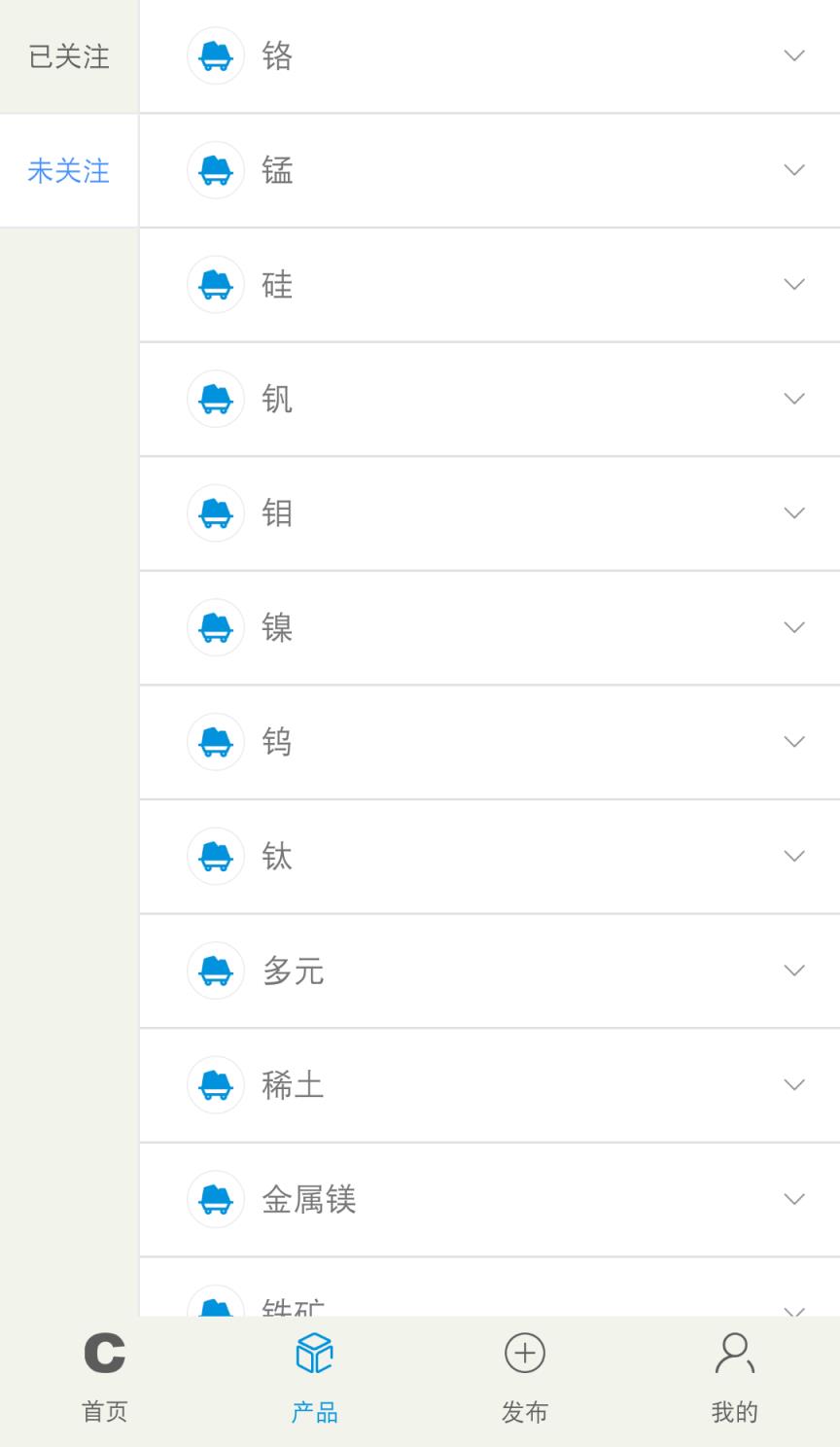
Task: Expand the 镍 category chevron
Action: 794,626
